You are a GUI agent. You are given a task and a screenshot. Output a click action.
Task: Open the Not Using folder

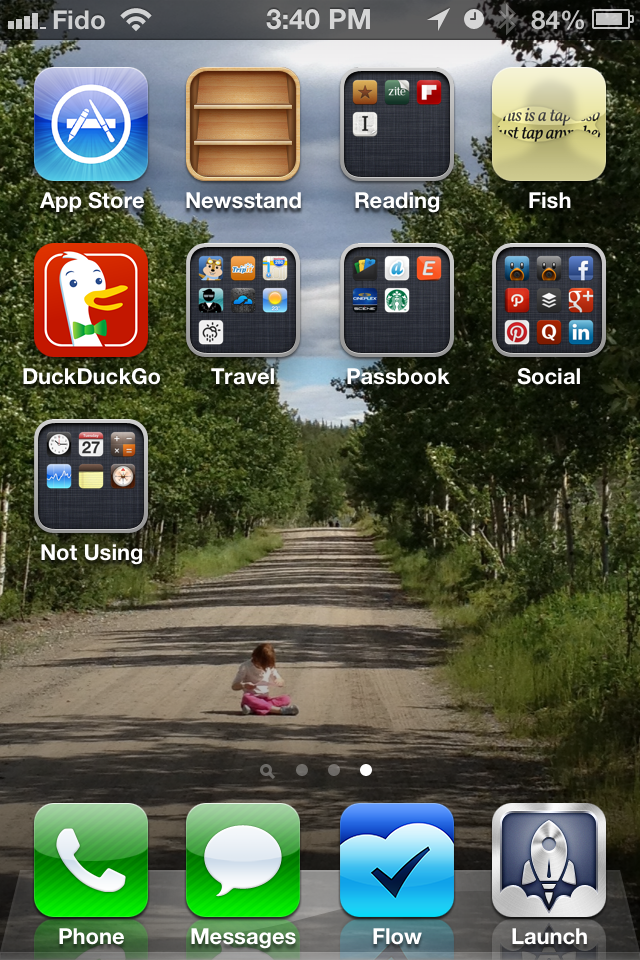click(91, 476)
